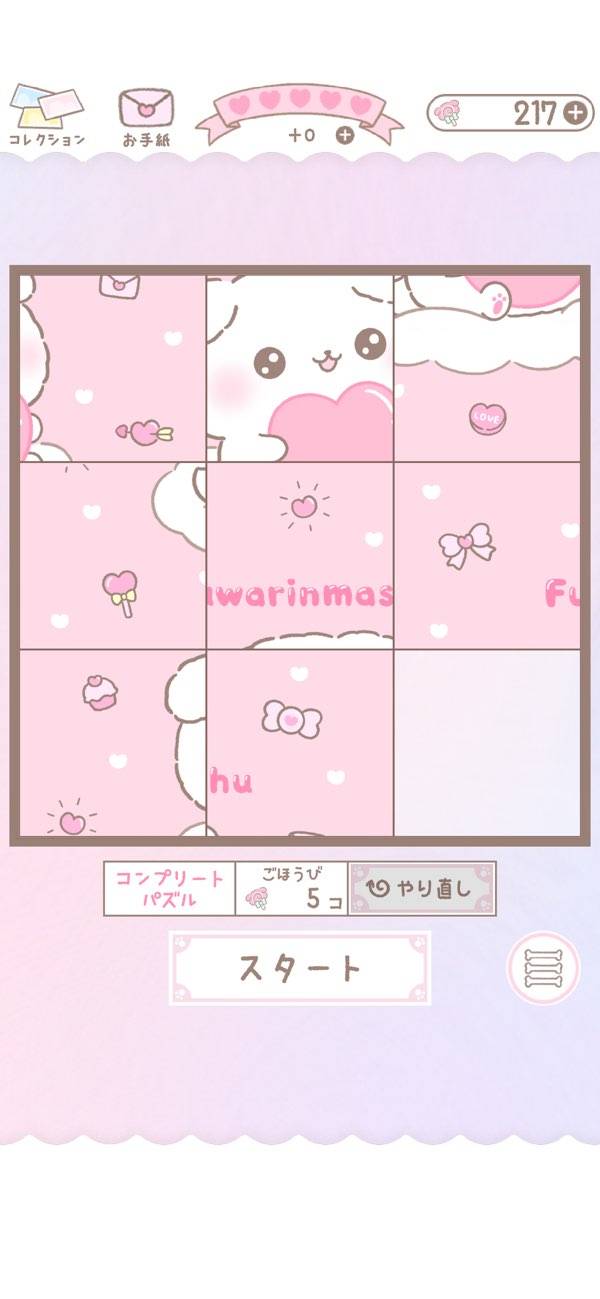Tap the wrapped candy puzzle tile
The width and height of the screenshot is (600, 1299).
point(300,743)
